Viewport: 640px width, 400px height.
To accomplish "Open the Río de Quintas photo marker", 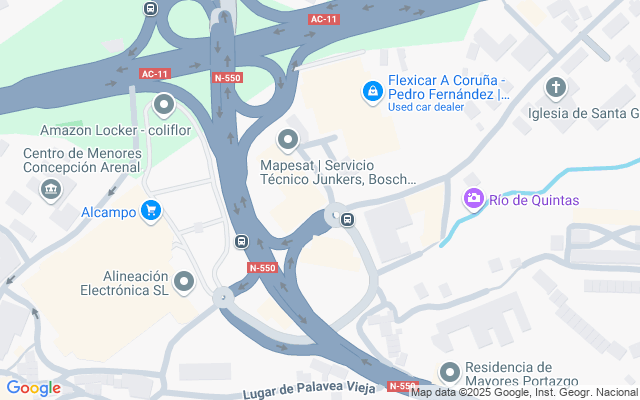I will (x=473, y=200).
